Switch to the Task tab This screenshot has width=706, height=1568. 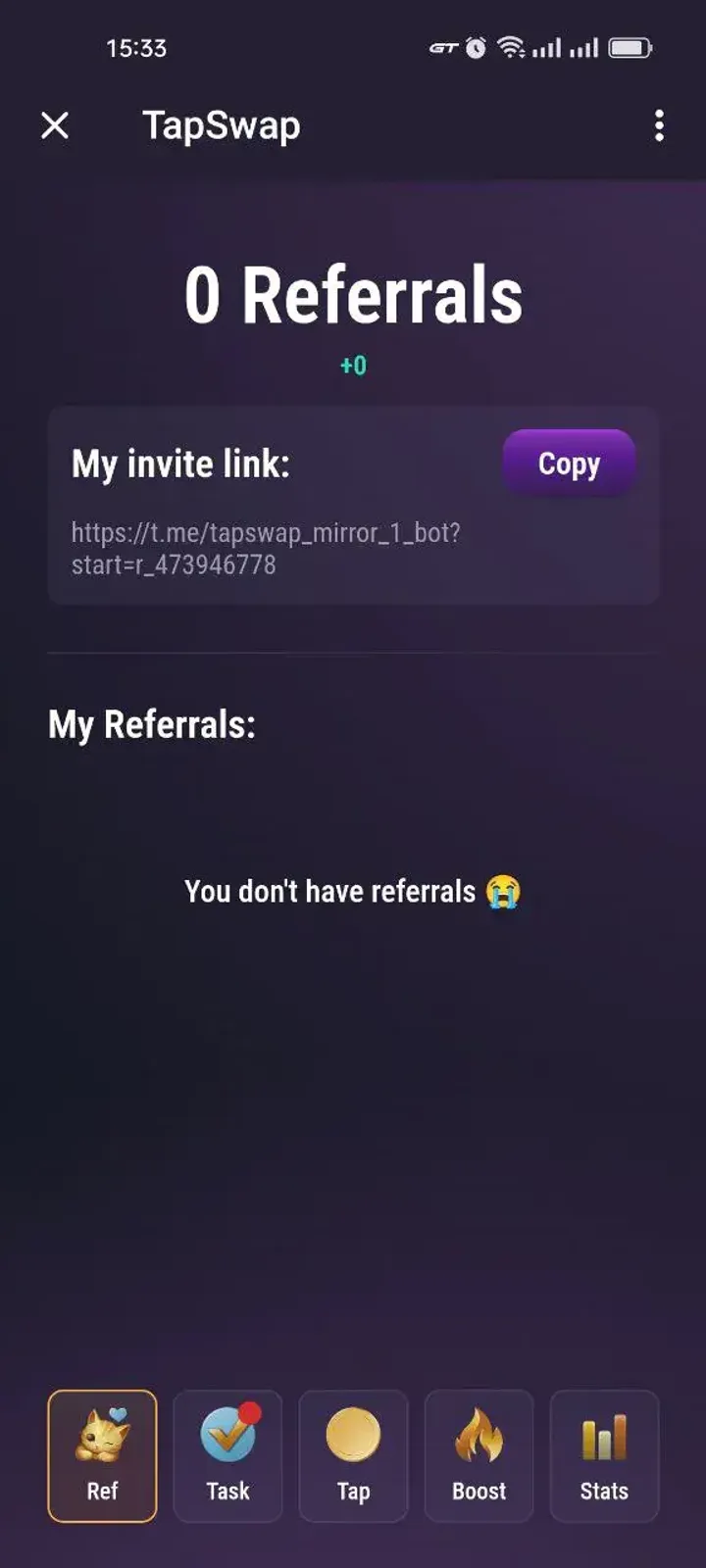pos(227,1455)
